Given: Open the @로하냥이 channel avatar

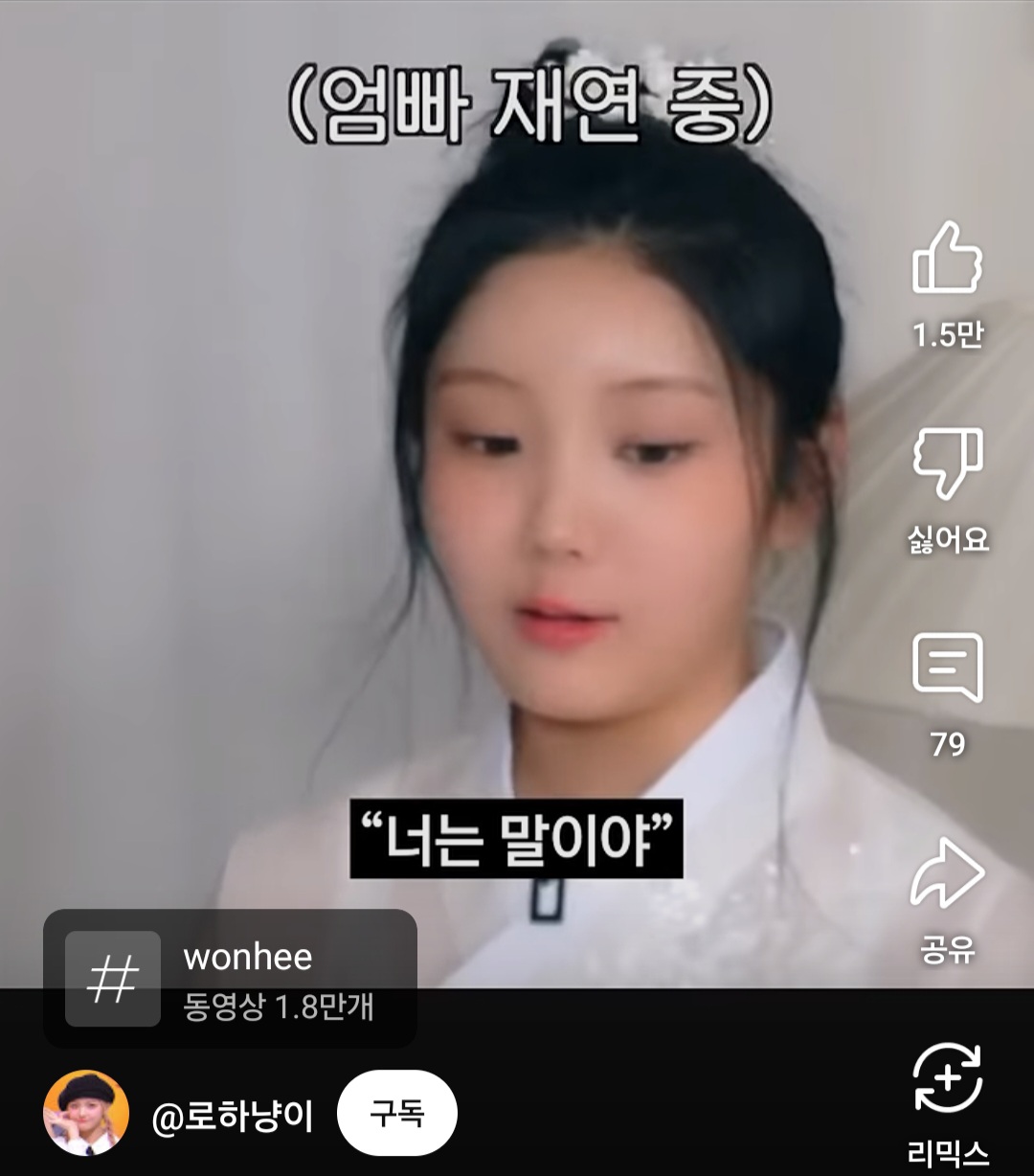Looking at the screenshot, I should (86, 1113).
